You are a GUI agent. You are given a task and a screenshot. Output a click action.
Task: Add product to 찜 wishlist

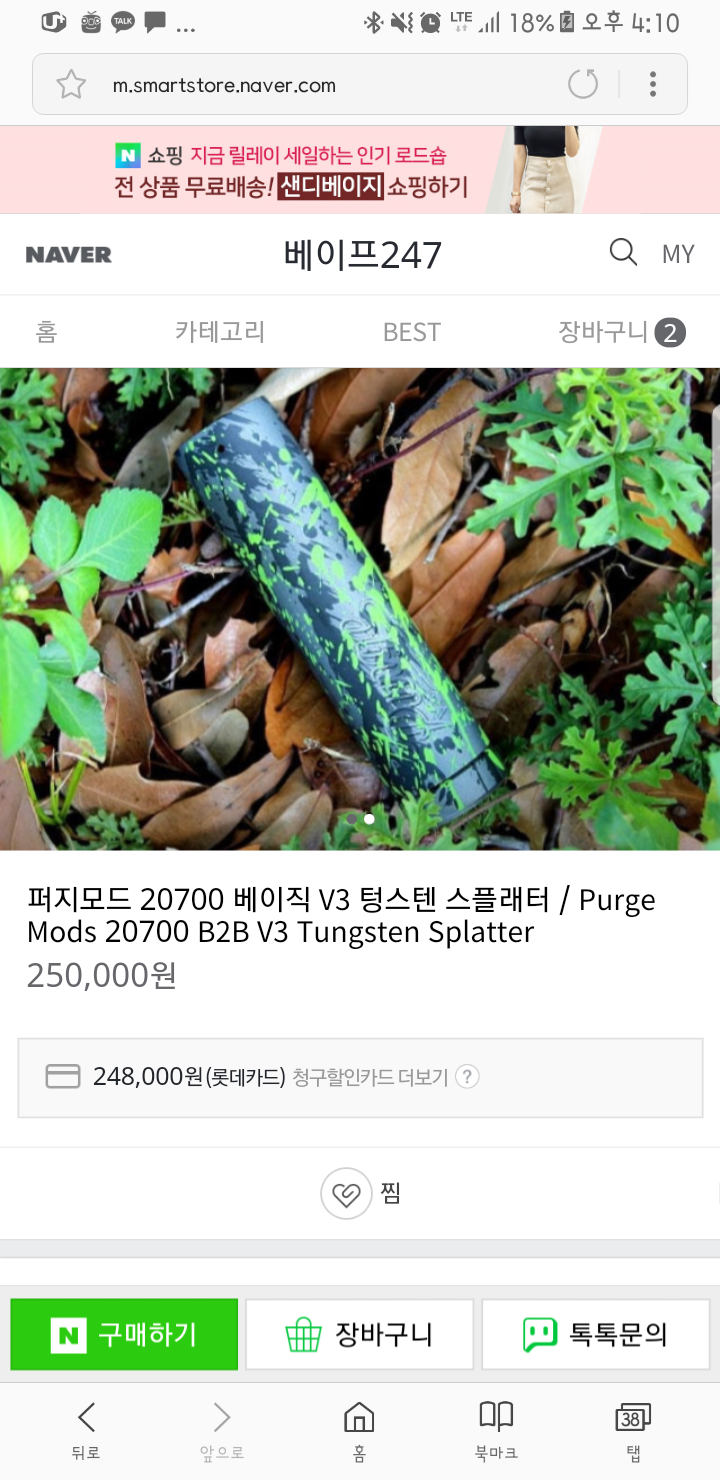click(360, 1193)
